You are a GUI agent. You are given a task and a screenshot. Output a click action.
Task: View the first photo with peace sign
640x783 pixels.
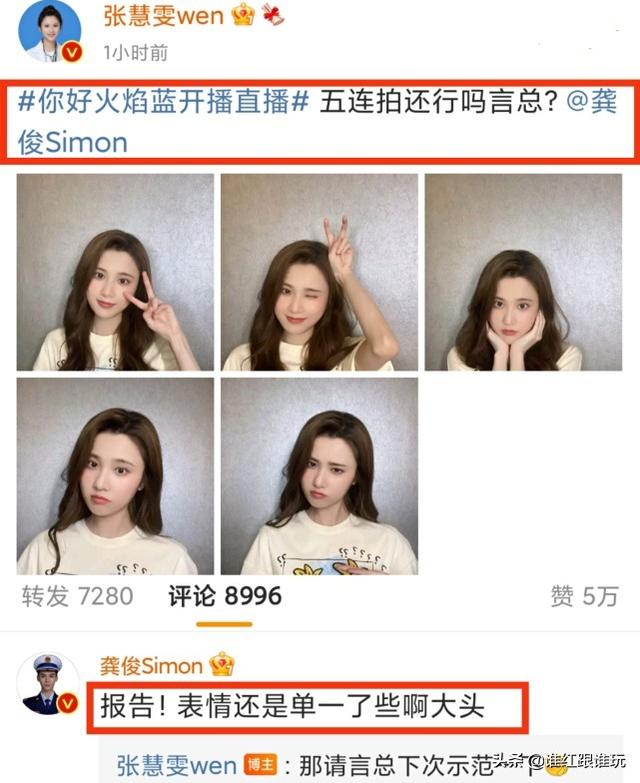[x=115, y=272]
